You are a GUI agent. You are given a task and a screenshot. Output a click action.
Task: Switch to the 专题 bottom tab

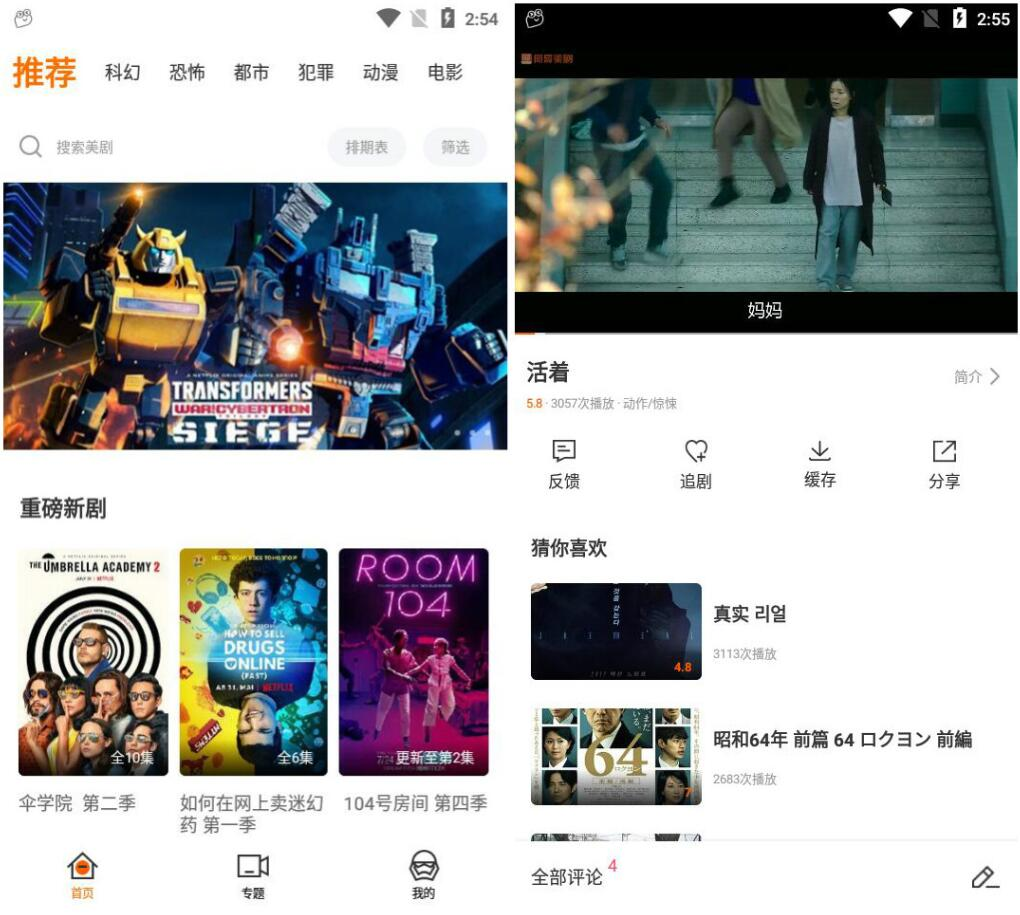click(253, 876)
